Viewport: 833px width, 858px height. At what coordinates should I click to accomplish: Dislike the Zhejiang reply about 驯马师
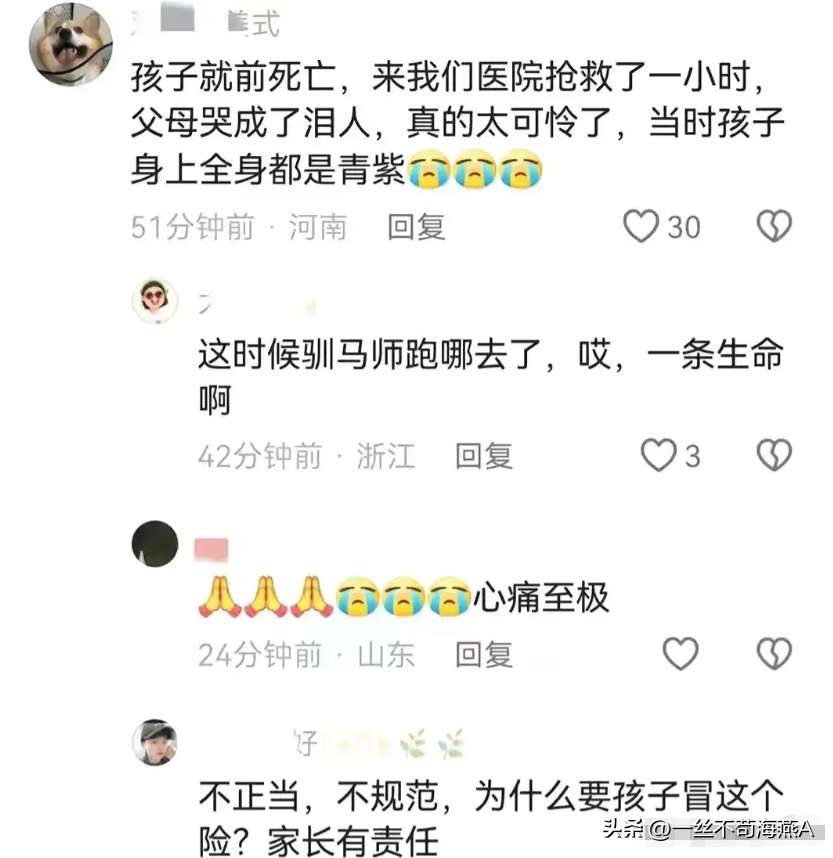tap(774, 456)
